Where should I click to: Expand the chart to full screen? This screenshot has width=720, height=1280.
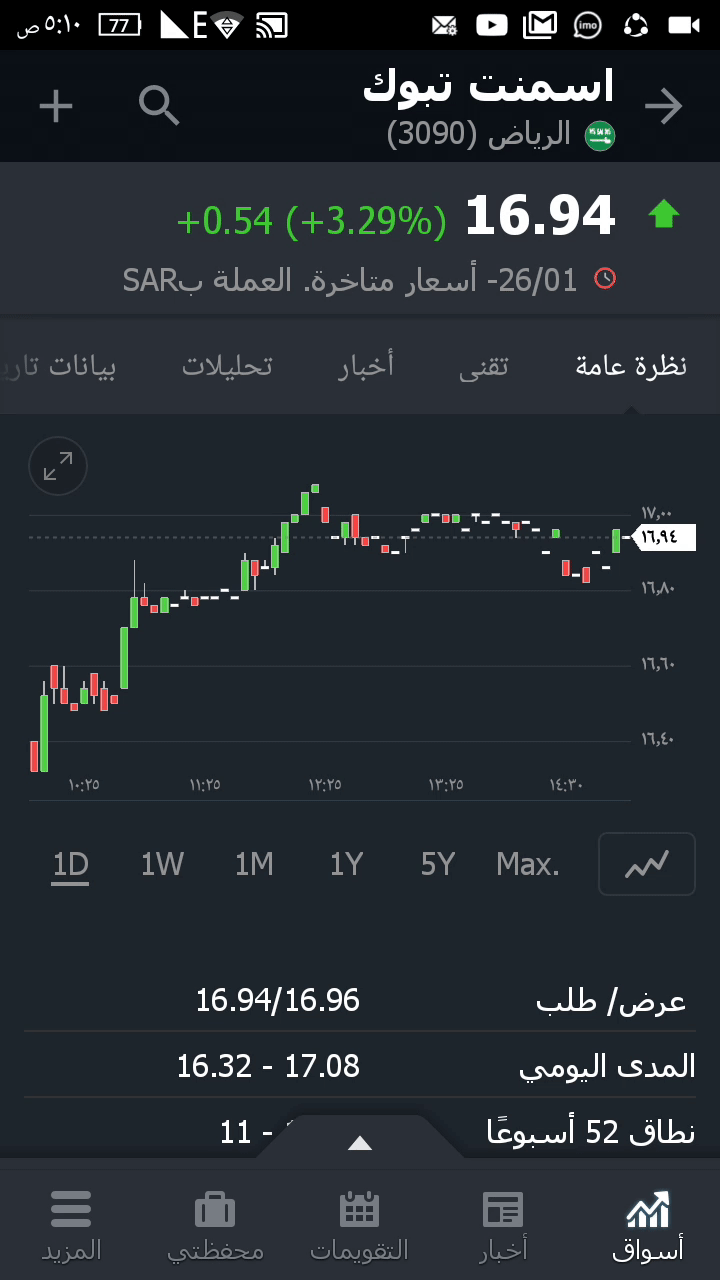(x=58, y=466)
